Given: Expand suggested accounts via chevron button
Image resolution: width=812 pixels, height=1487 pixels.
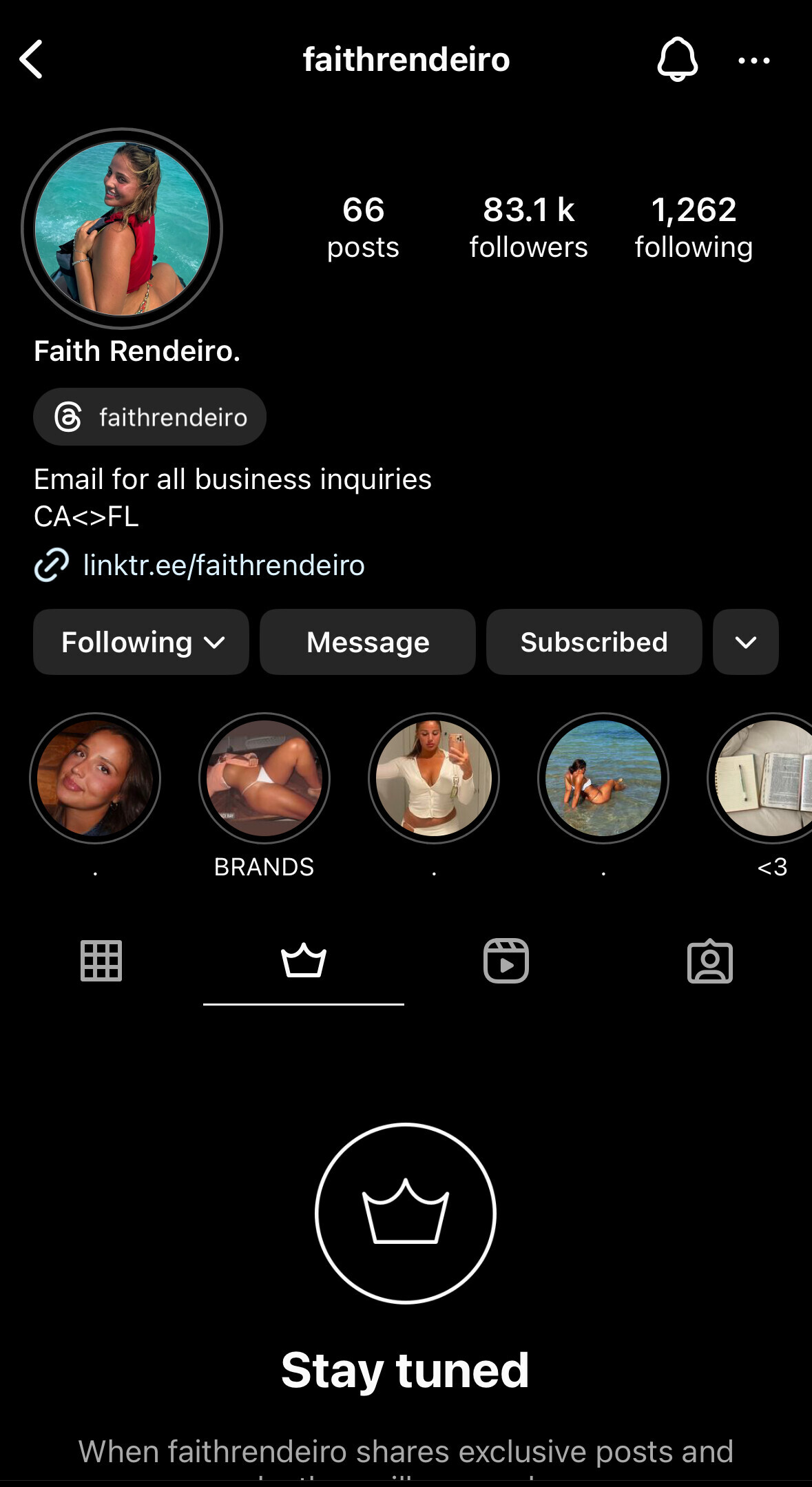Looking at the screenshot, I should 746,642.
